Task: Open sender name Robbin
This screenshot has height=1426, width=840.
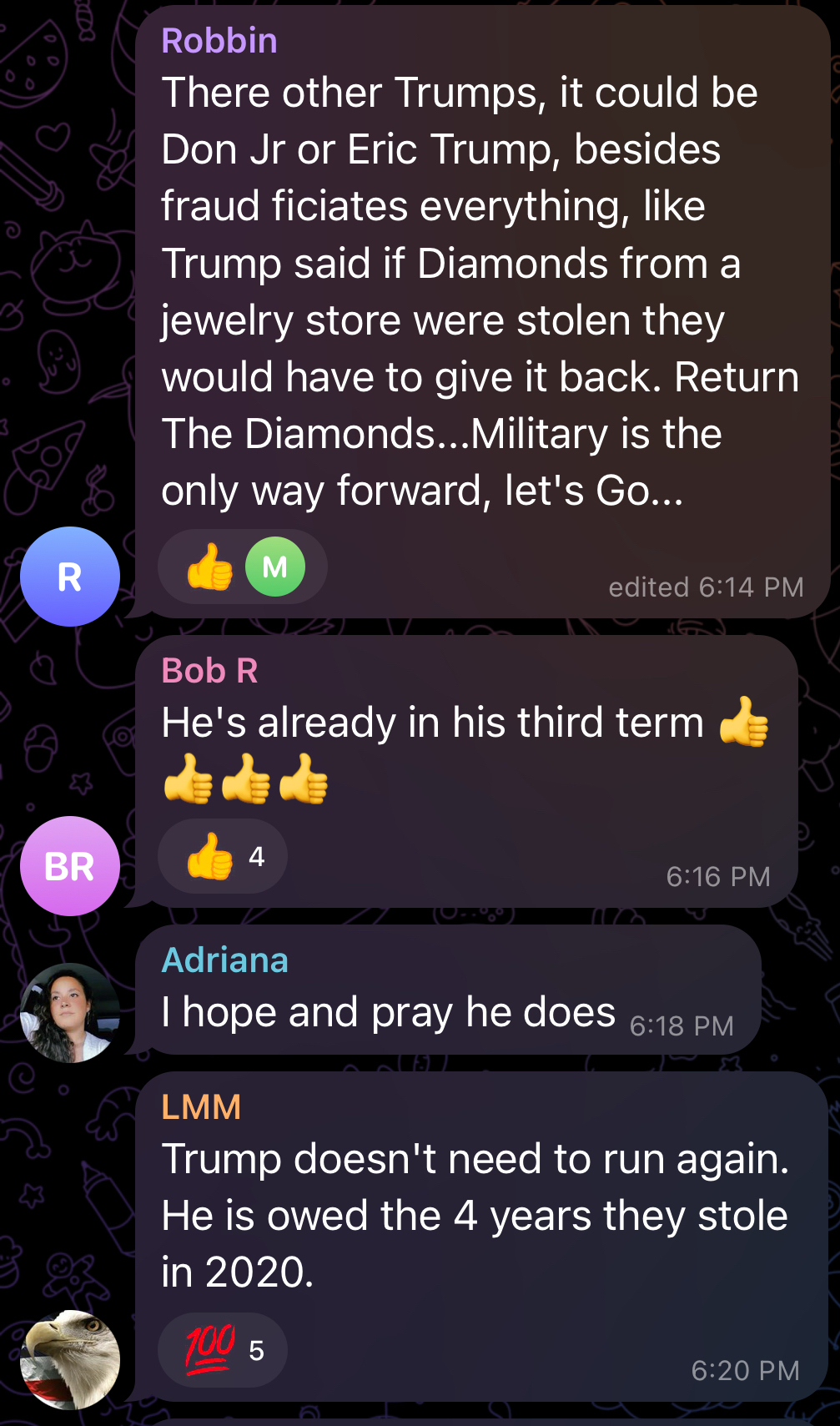Action: 219,41
